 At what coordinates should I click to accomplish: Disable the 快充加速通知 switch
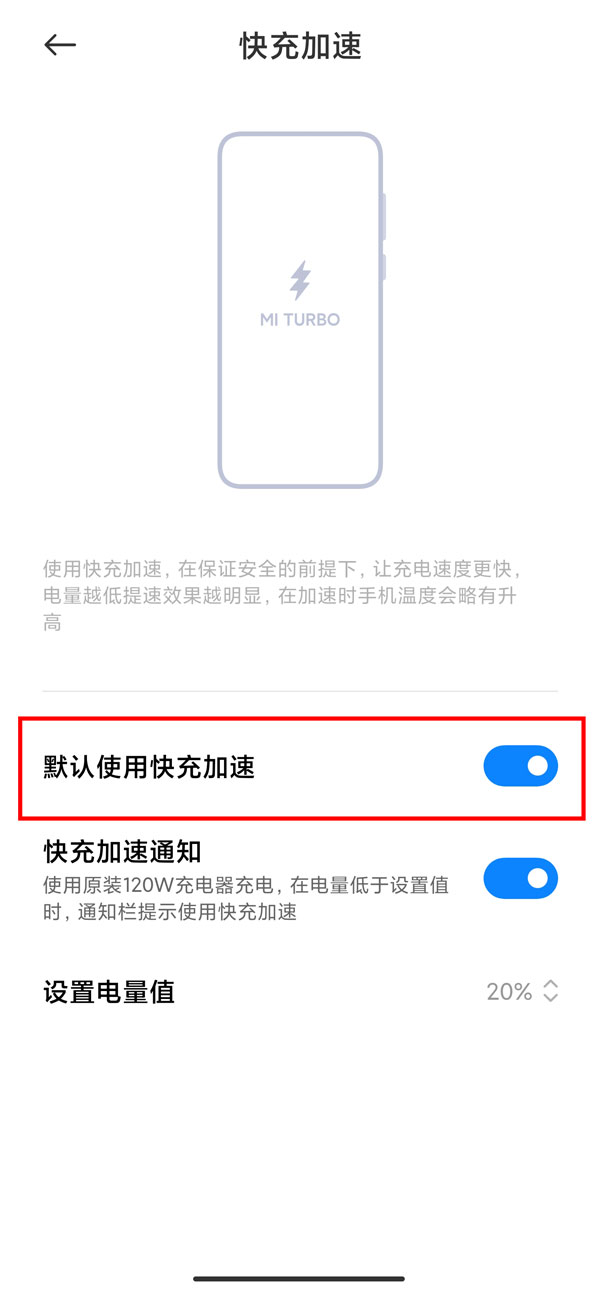(x=520, y=878)
